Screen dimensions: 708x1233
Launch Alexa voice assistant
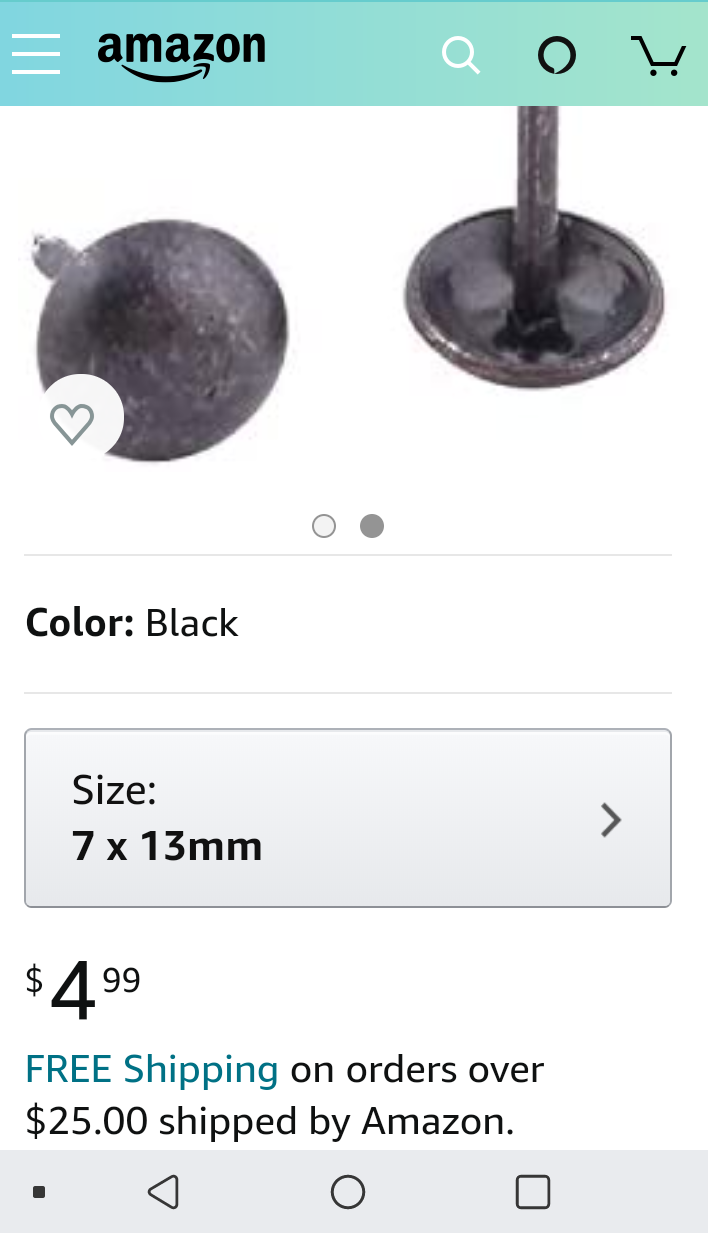(x=557, y=55)
